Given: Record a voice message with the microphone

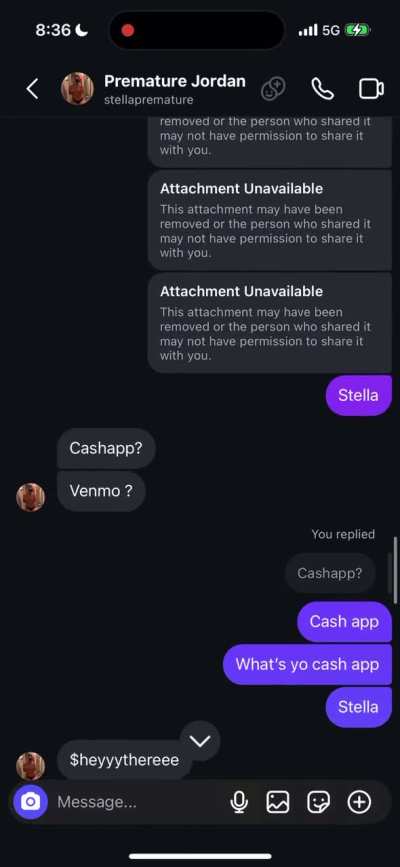Looking at the screenshot, I should 239,802.
